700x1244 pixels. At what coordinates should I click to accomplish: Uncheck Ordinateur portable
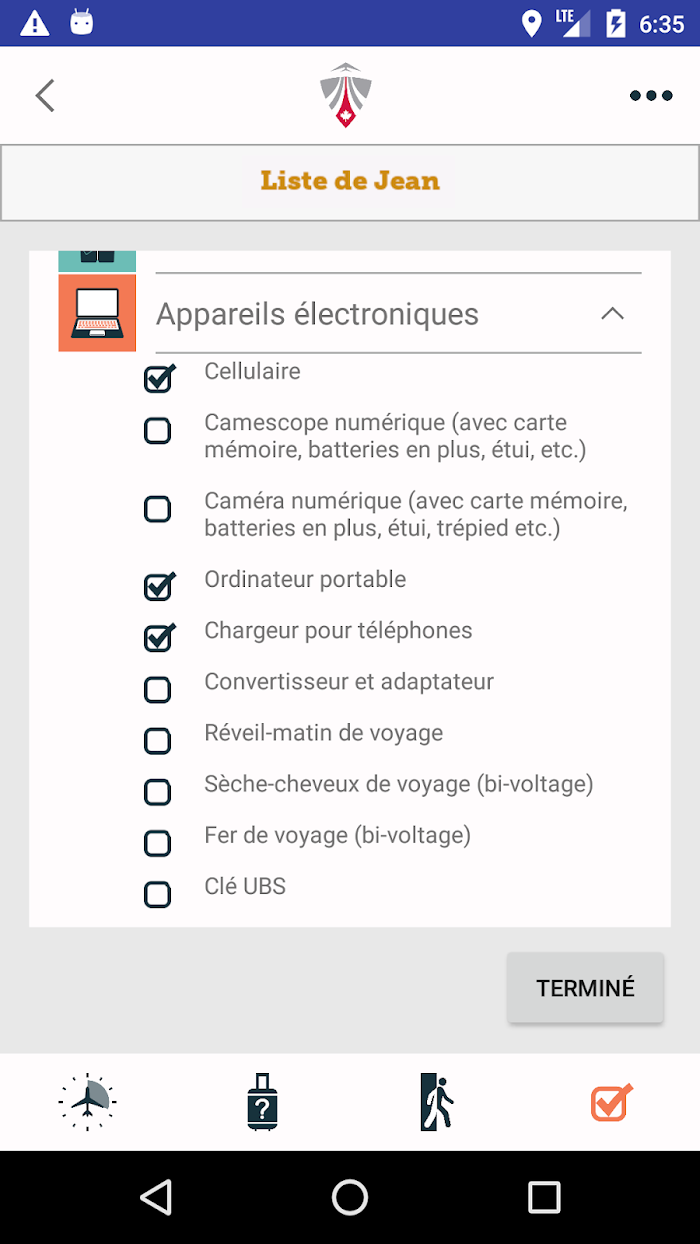coord(159,586)
